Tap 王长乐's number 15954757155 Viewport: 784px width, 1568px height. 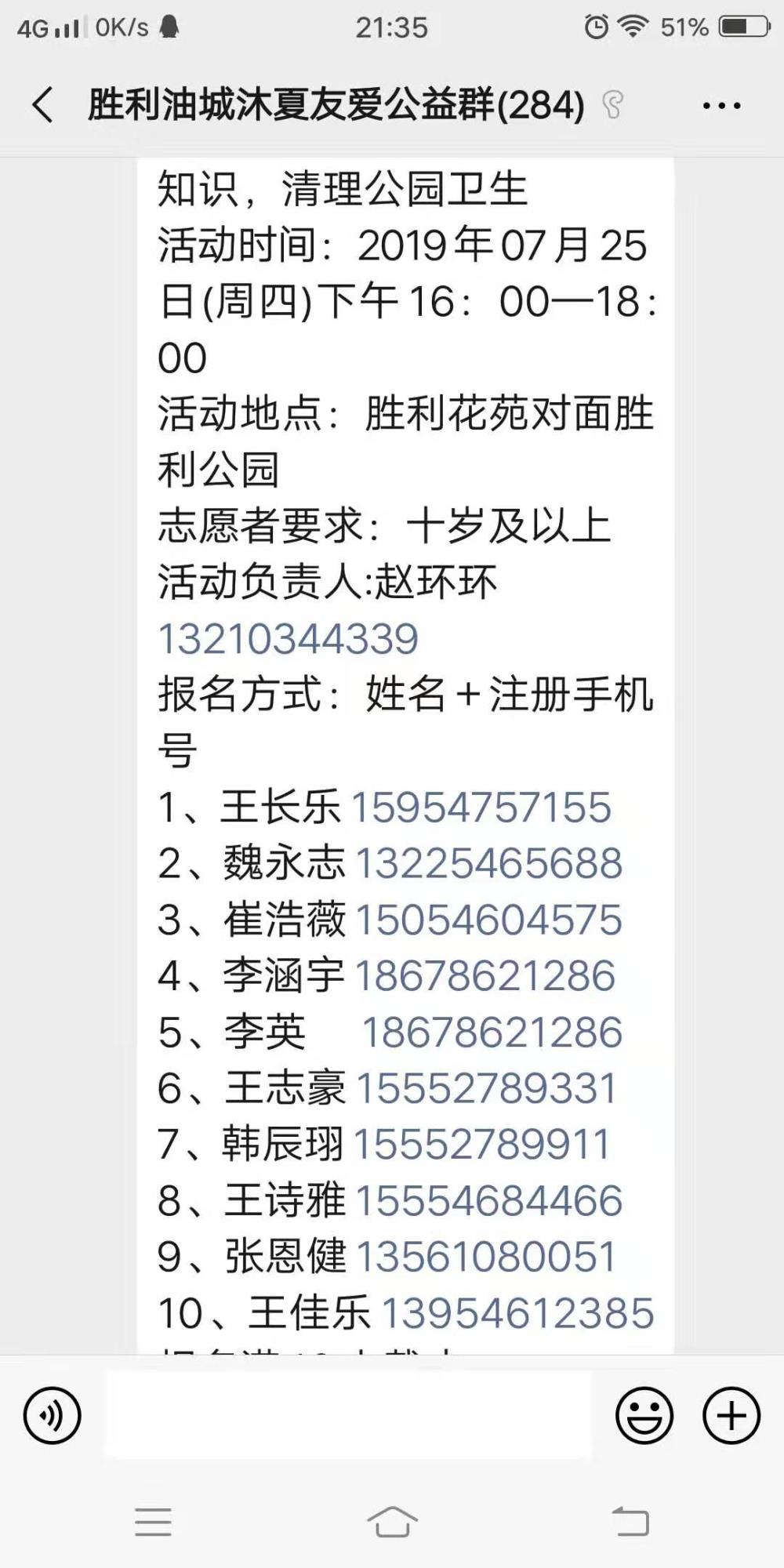pyautogui.click(x=481, y=807)
